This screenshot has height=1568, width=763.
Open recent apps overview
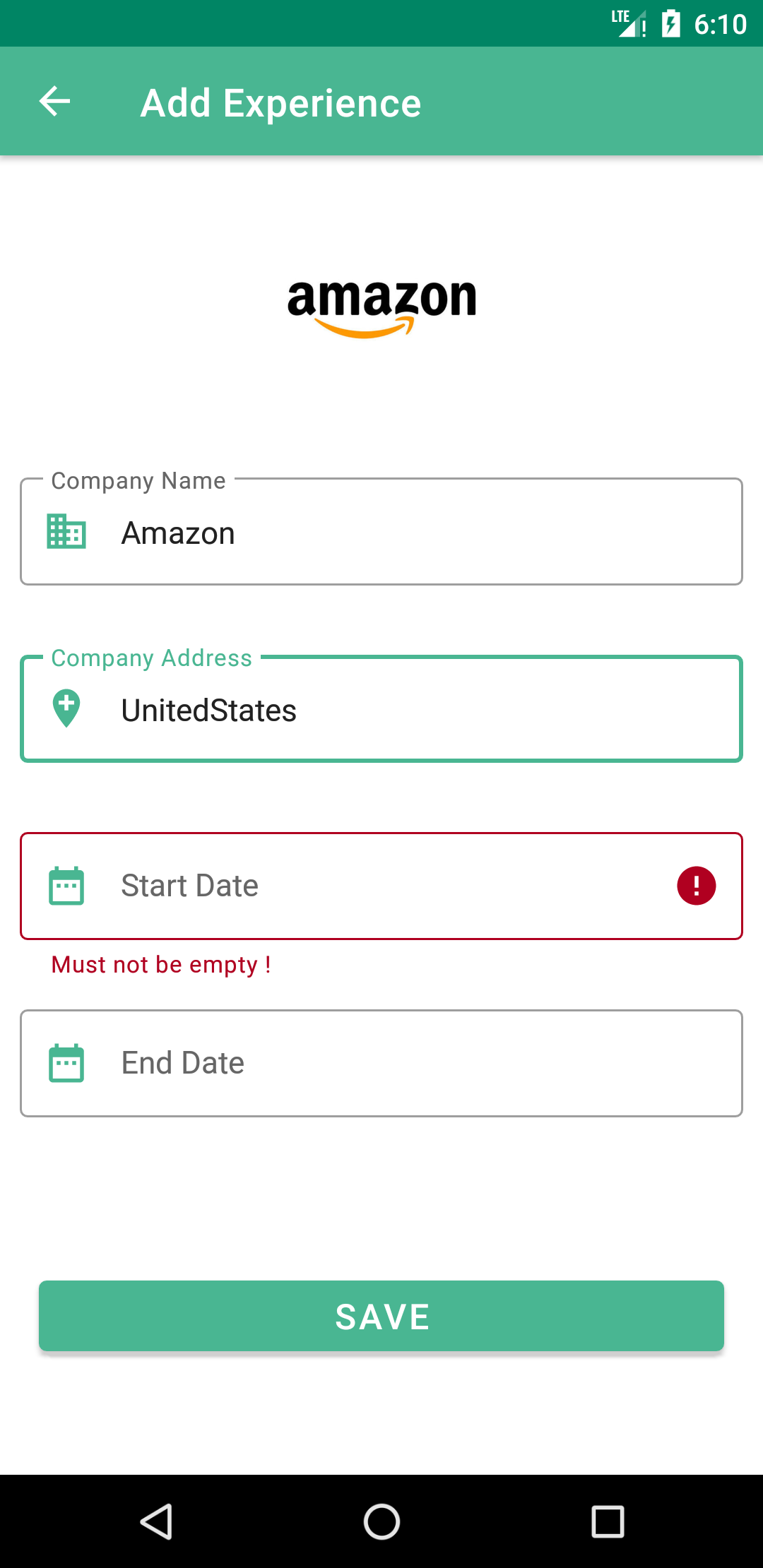(x=607, y=1521)
